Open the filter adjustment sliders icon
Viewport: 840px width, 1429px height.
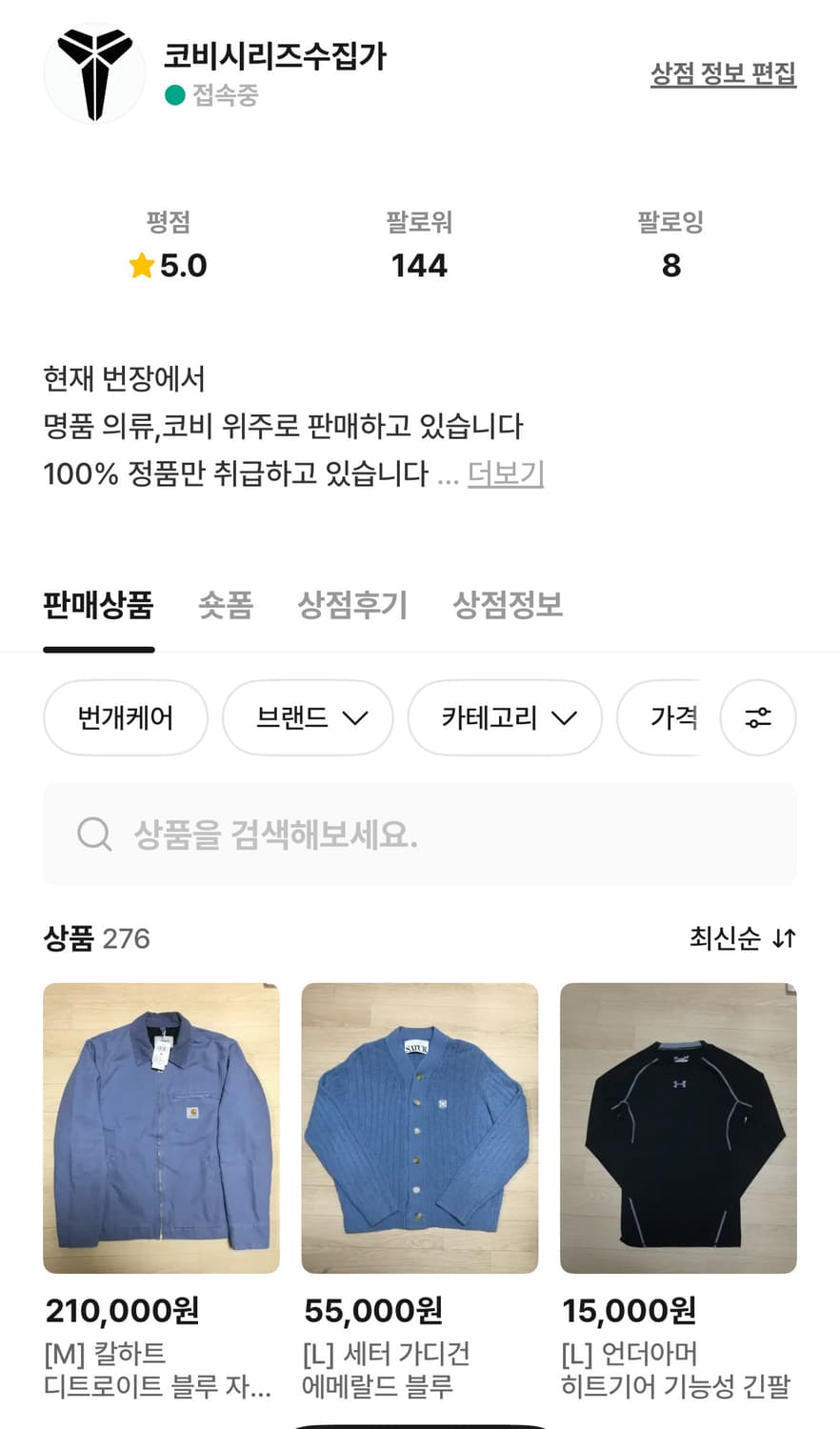(x=758, y=718)
